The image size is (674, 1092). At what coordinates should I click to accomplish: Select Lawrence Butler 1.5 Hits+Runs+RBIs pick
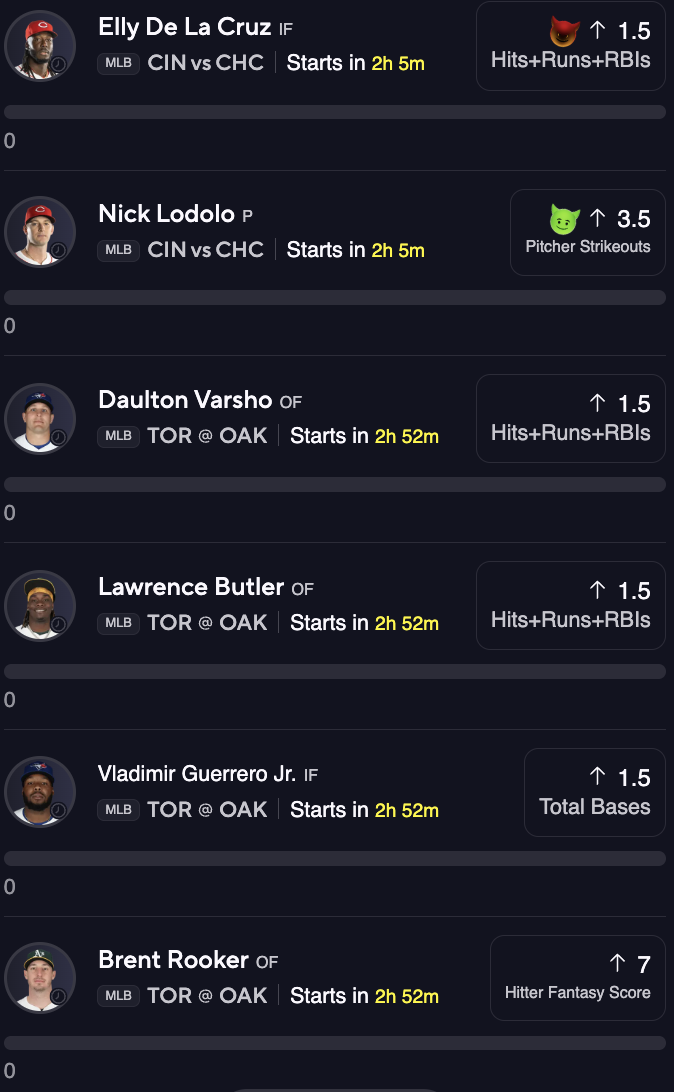coord(570,605)
